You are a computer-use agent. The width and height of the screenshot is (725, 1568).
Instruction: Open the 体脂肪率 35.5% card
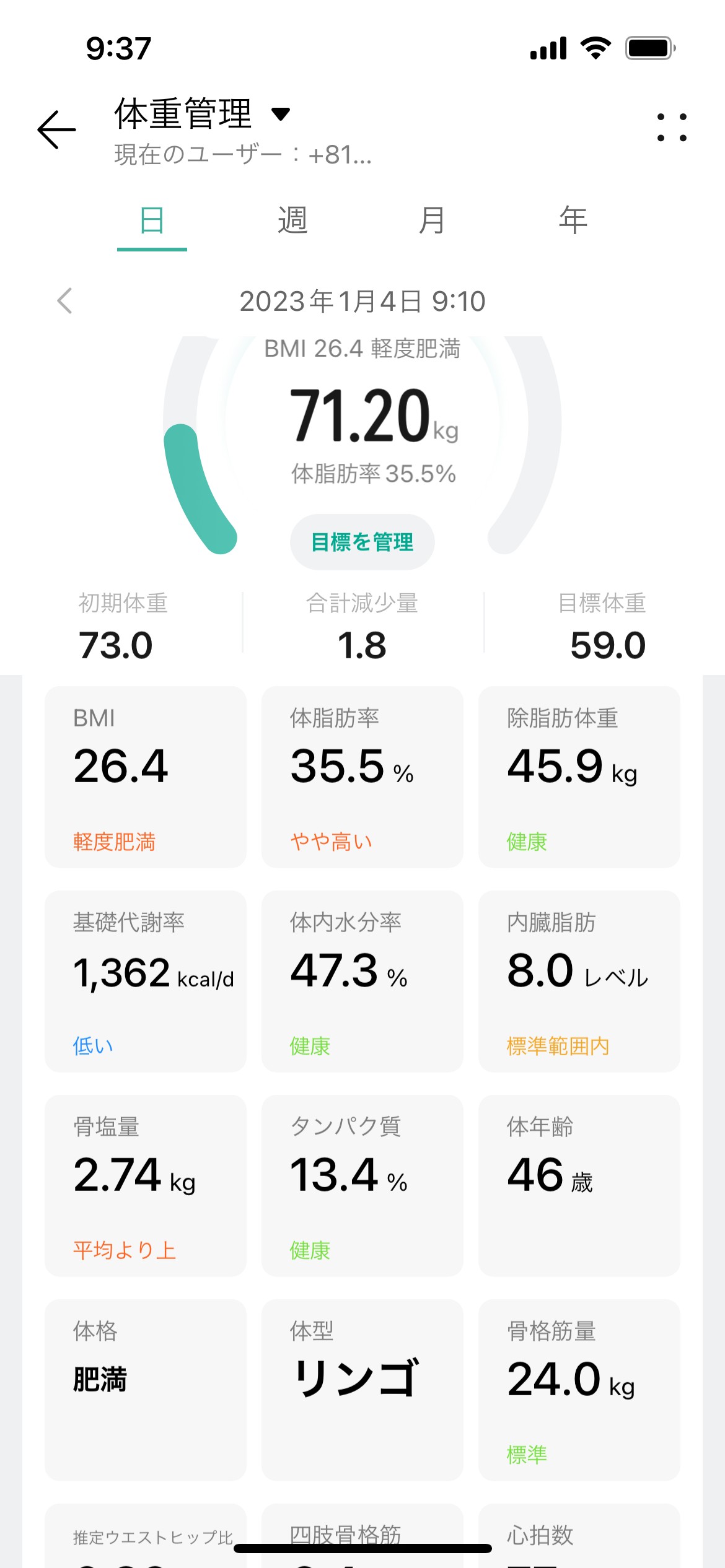pyautogui.click(x=362, y=777)
